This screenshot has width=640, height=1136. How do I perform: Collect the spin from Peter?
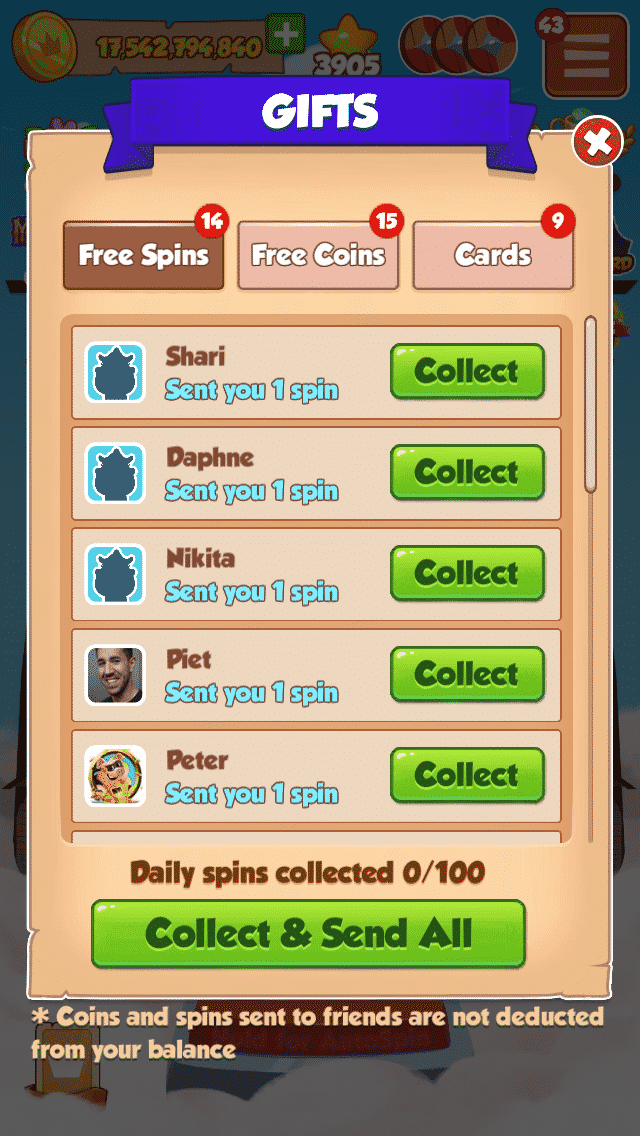pyautogui.click(x=467, y=775)
